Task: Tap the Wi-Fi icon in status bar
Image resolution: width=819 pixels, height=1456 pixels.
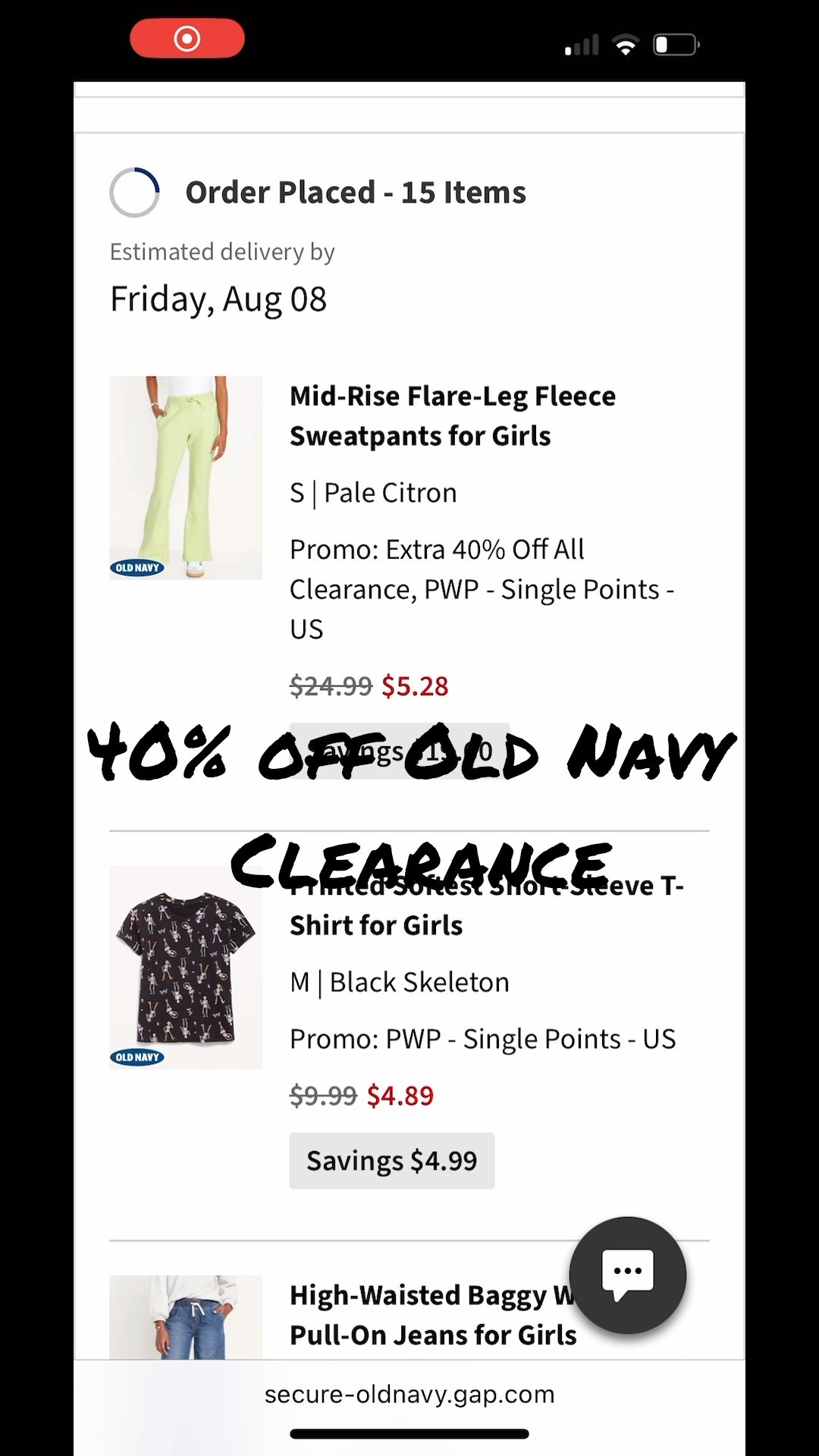Action: (x=626, y=43)
